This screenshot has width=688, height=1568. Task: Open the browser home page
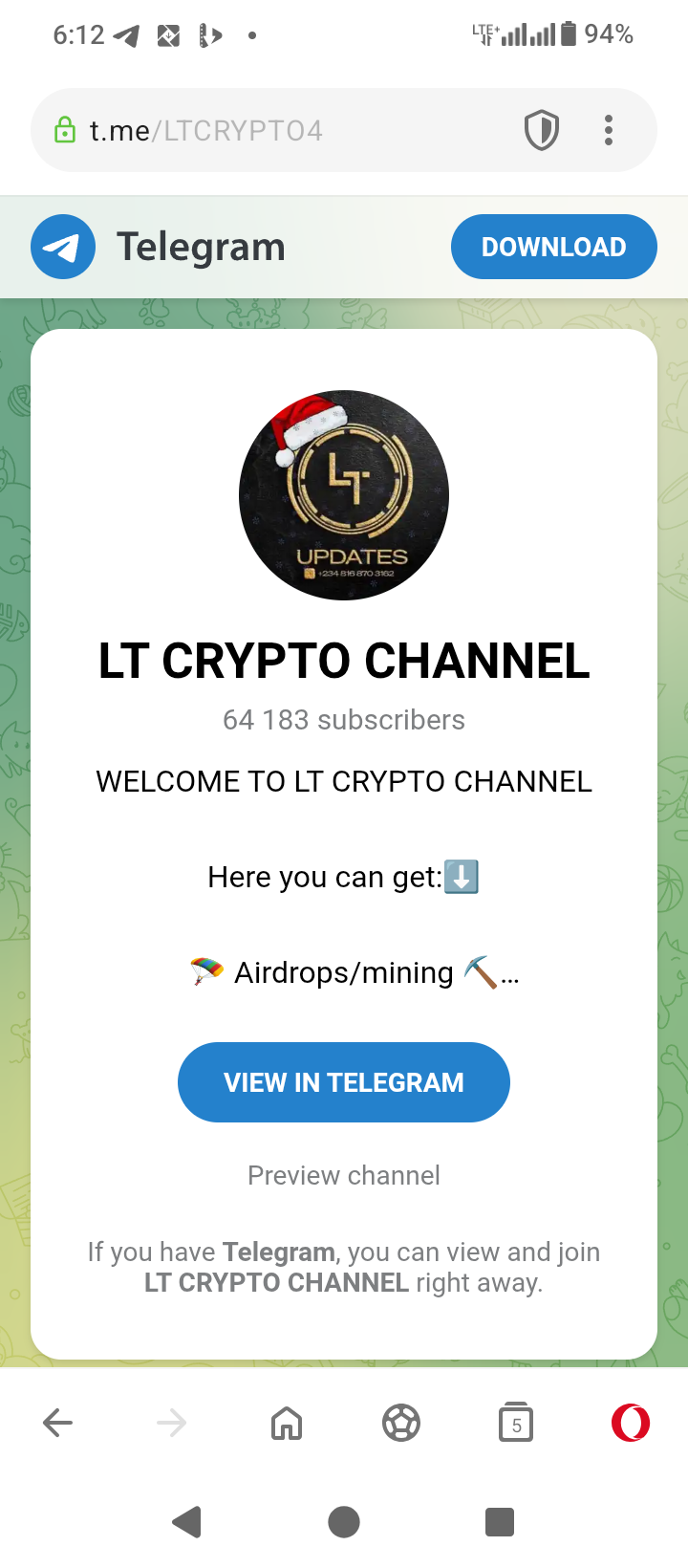coord(287,1423)
